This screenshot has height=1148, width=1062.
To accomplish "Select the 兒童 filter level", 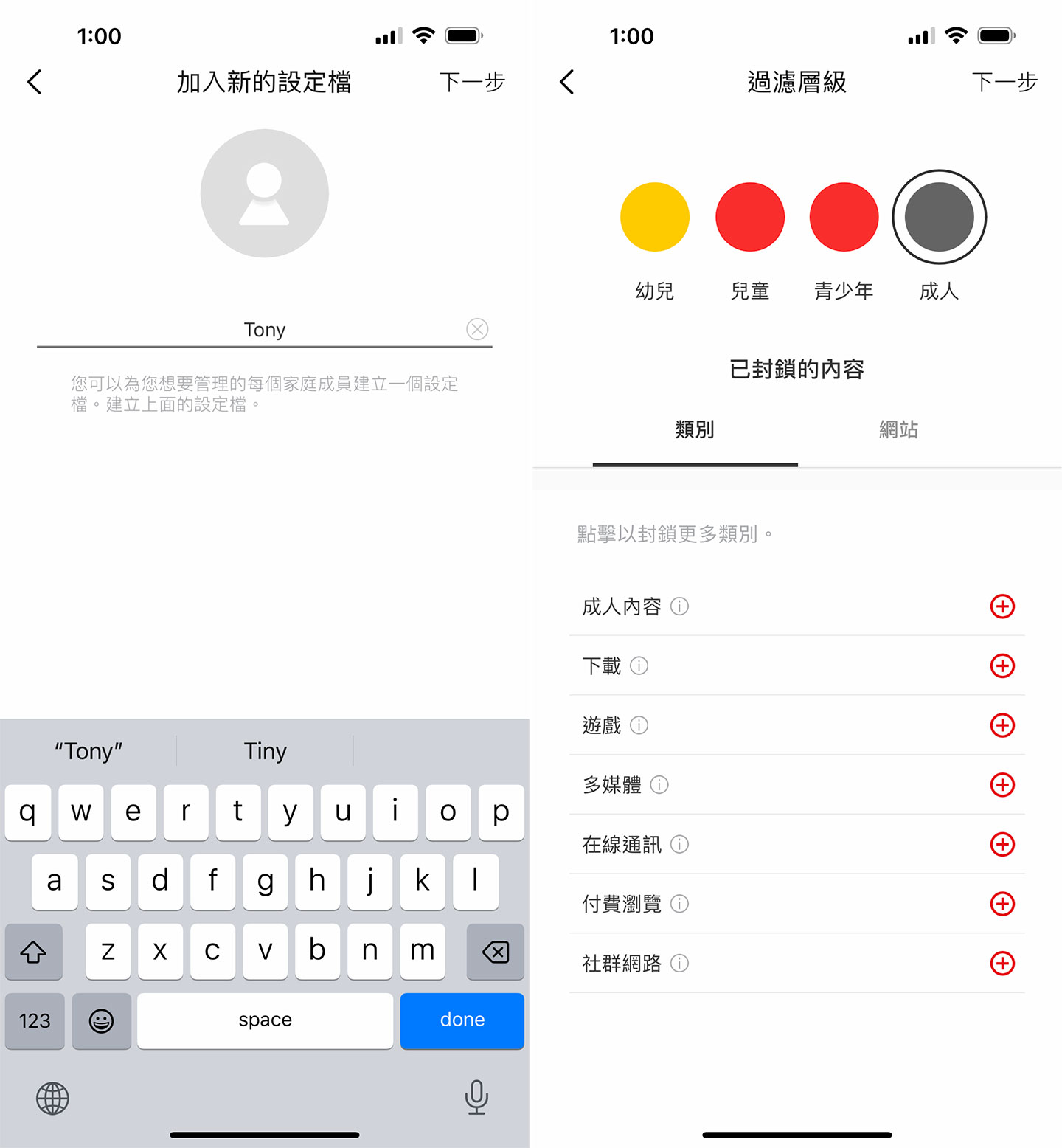I will [x=749, y=217].
